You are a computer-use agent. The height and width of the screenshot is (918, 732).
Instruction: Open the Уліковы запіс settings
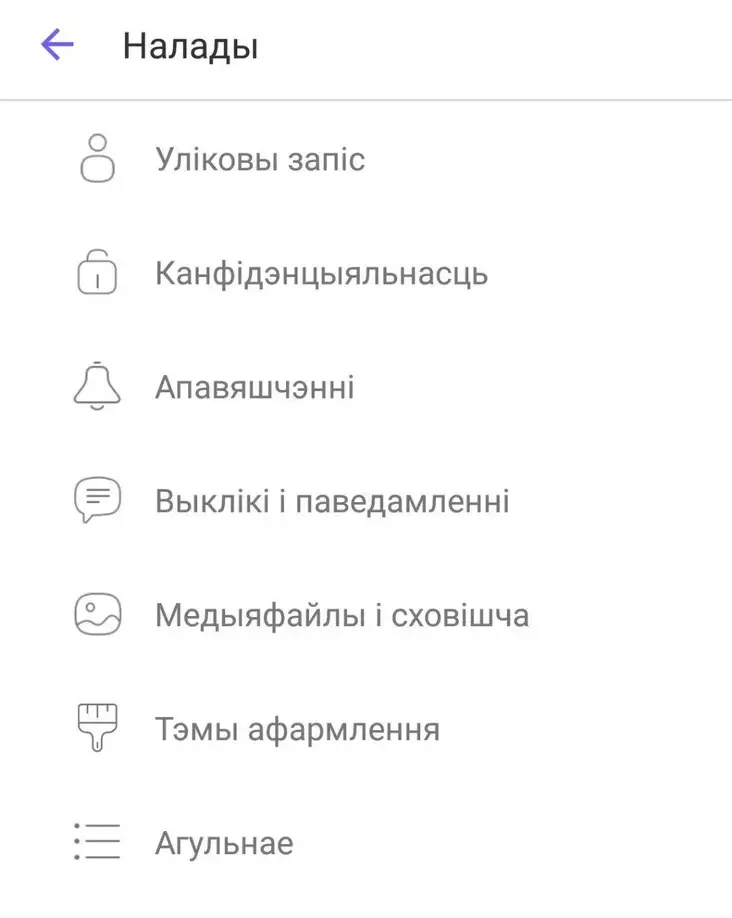coord(260,159)
